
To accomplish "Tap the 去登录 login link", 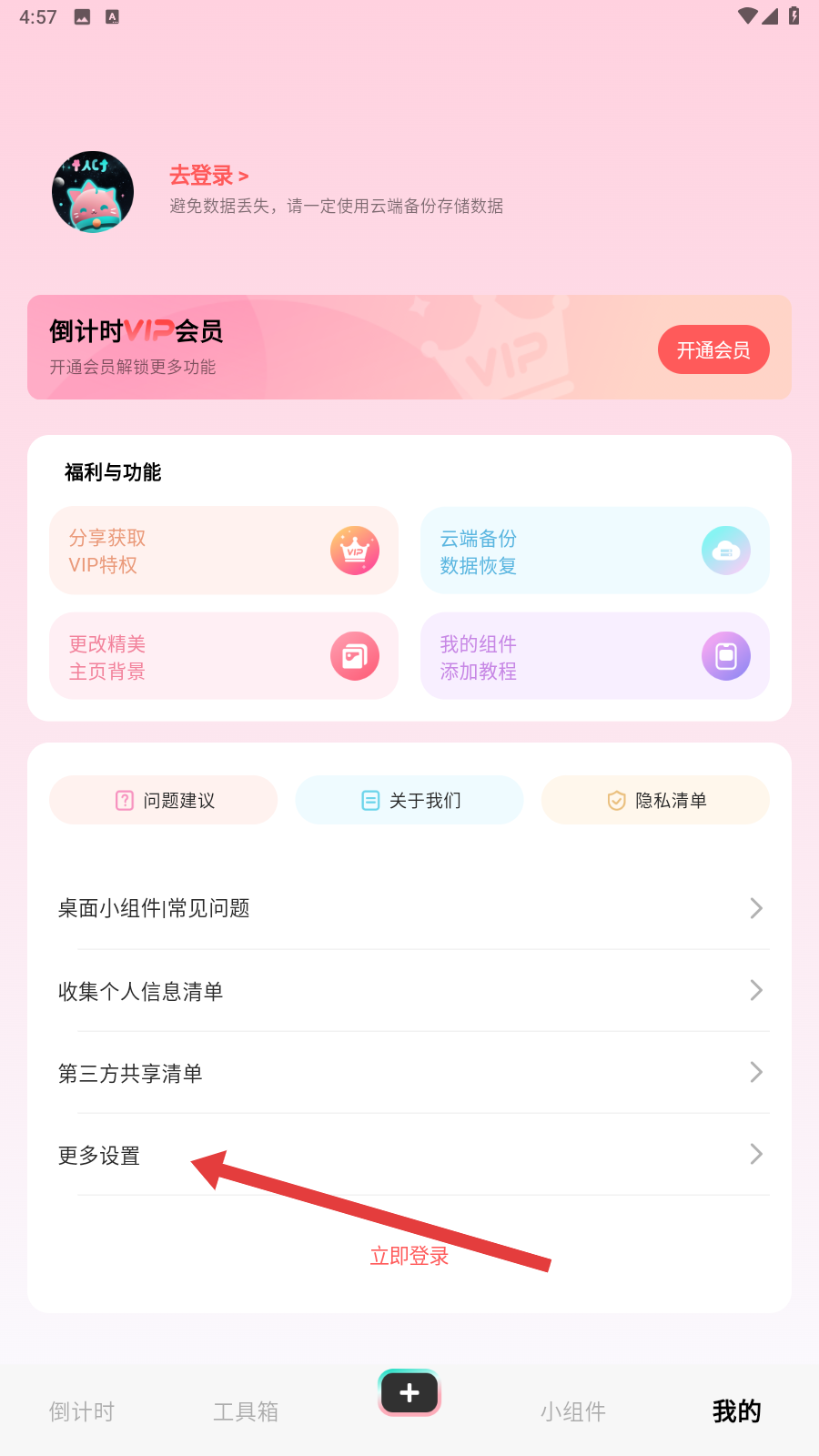I will pyautogui.click(x=208, y=175).
